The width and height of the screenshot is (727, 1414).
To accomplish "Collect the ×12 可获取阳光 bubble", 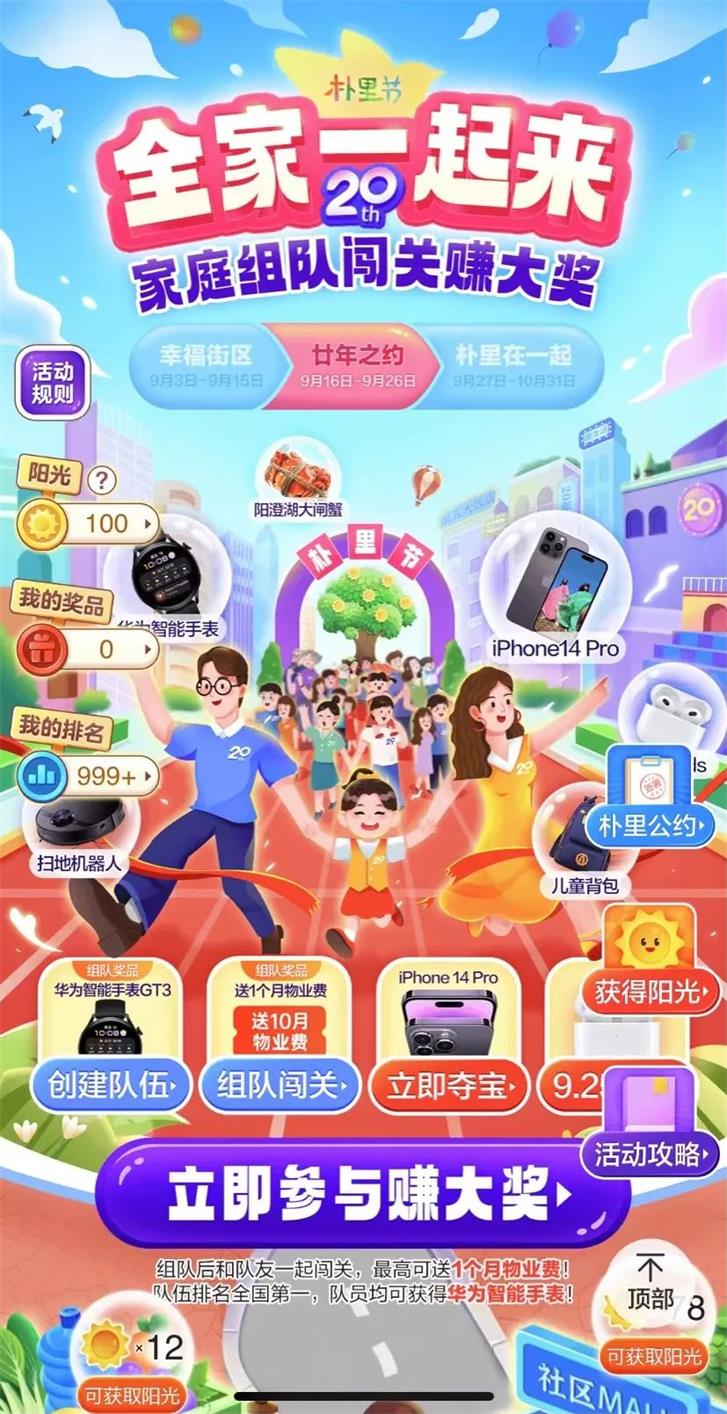I will coord(135,1362).
